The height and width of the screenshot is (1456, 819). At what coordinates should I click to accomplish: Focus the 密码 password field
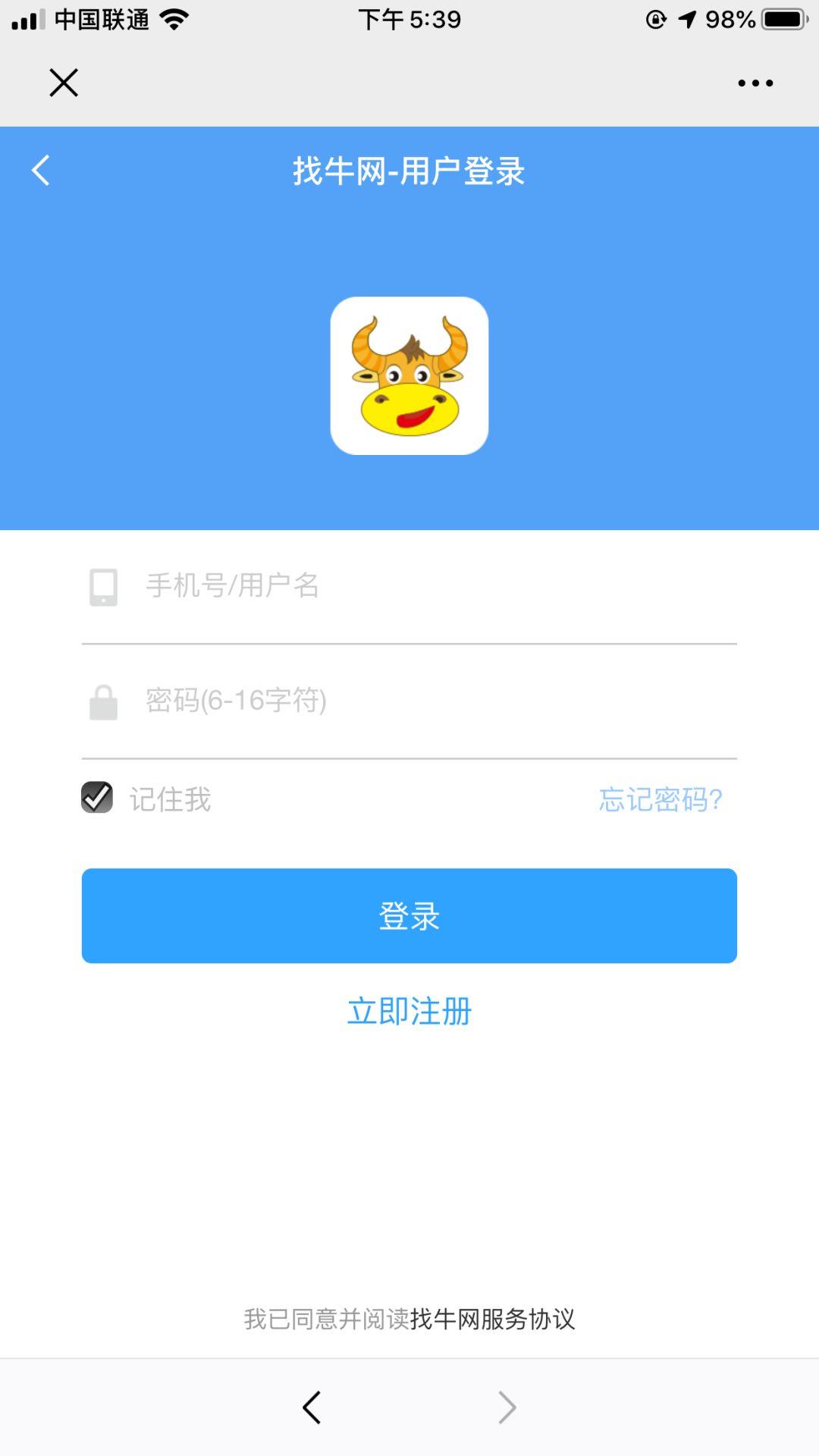tap(432, 701)
